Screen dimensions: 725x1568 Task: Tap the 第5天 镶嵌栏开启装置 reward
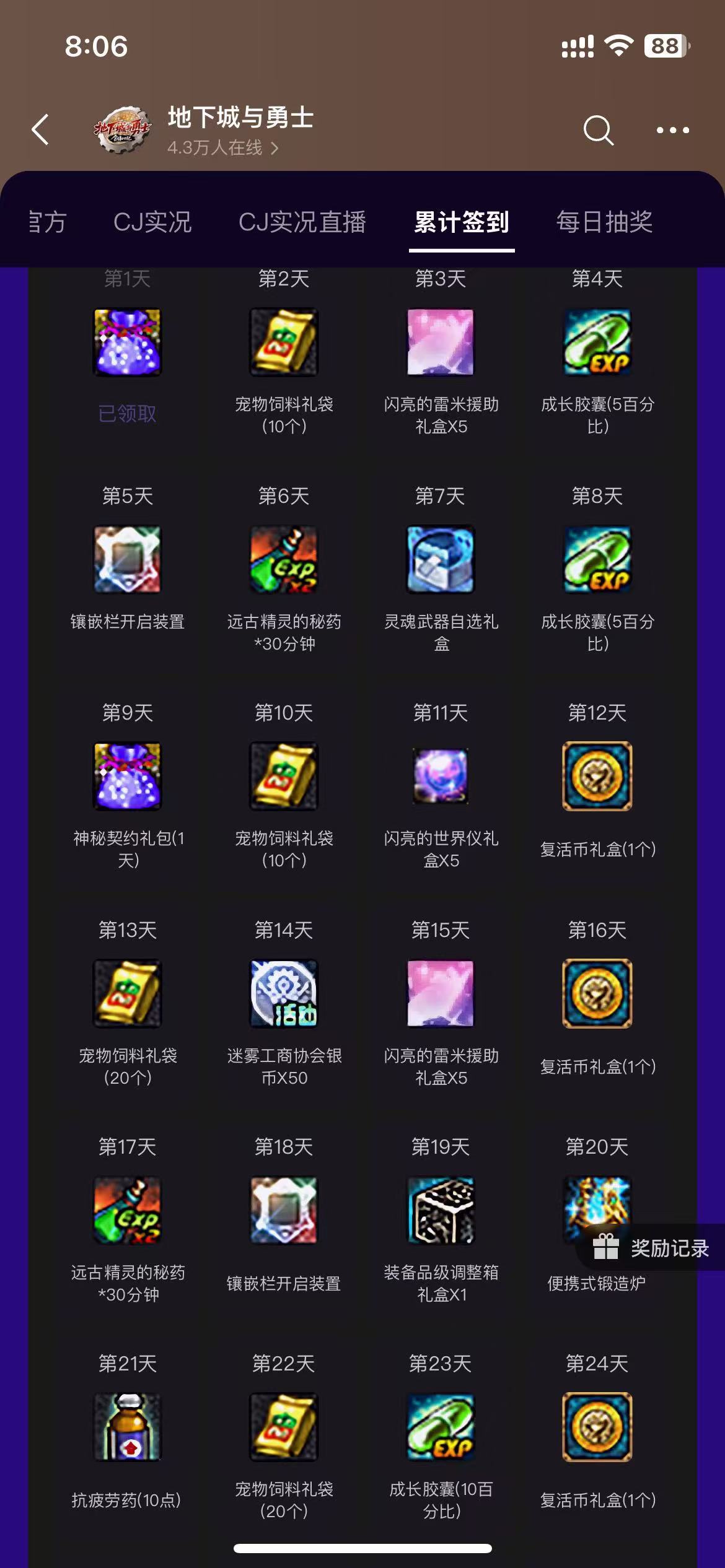[x=127, y=560]
